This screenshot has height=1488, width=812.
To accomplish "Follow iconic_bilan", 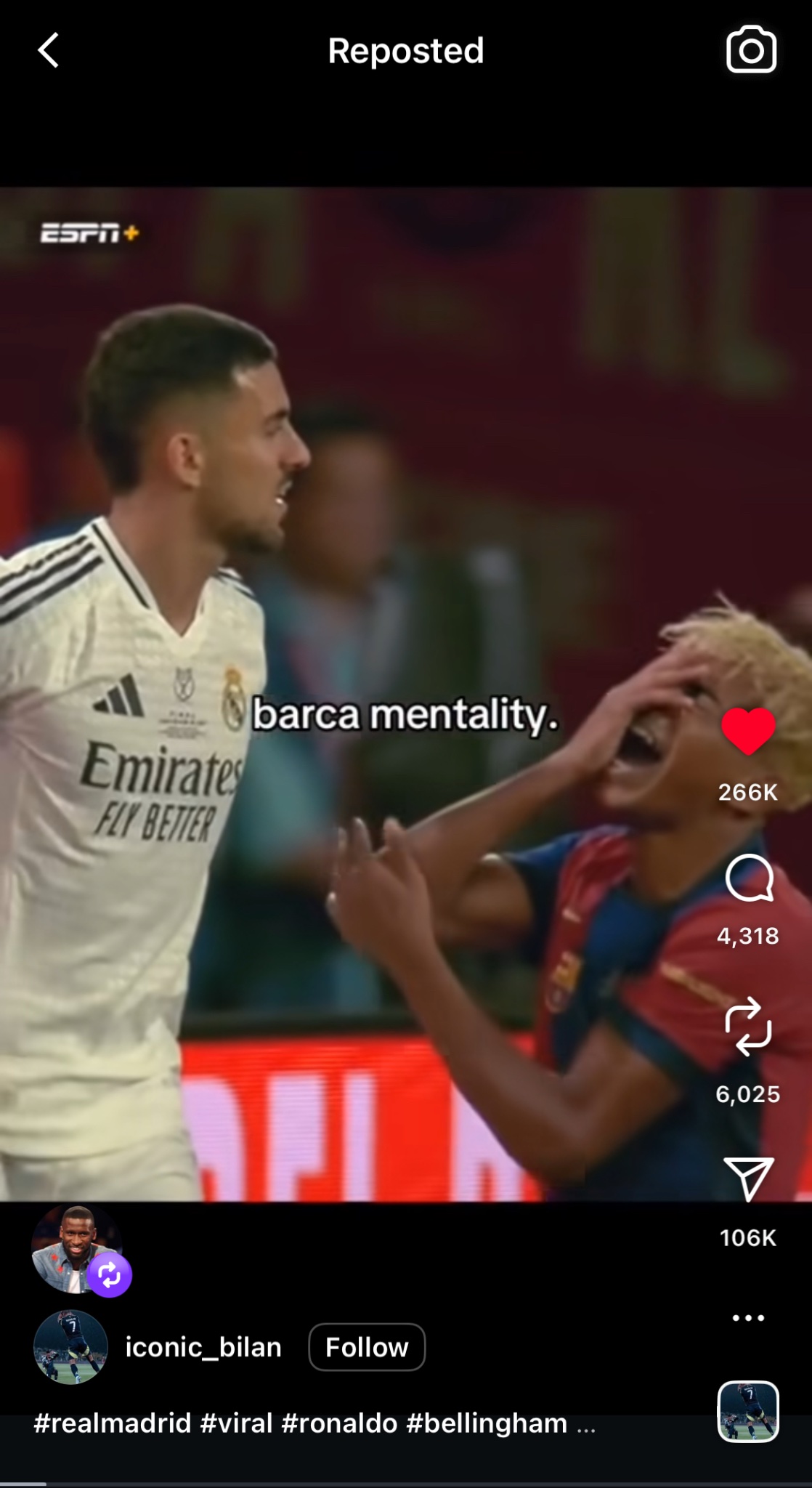I will [367, 1347].
